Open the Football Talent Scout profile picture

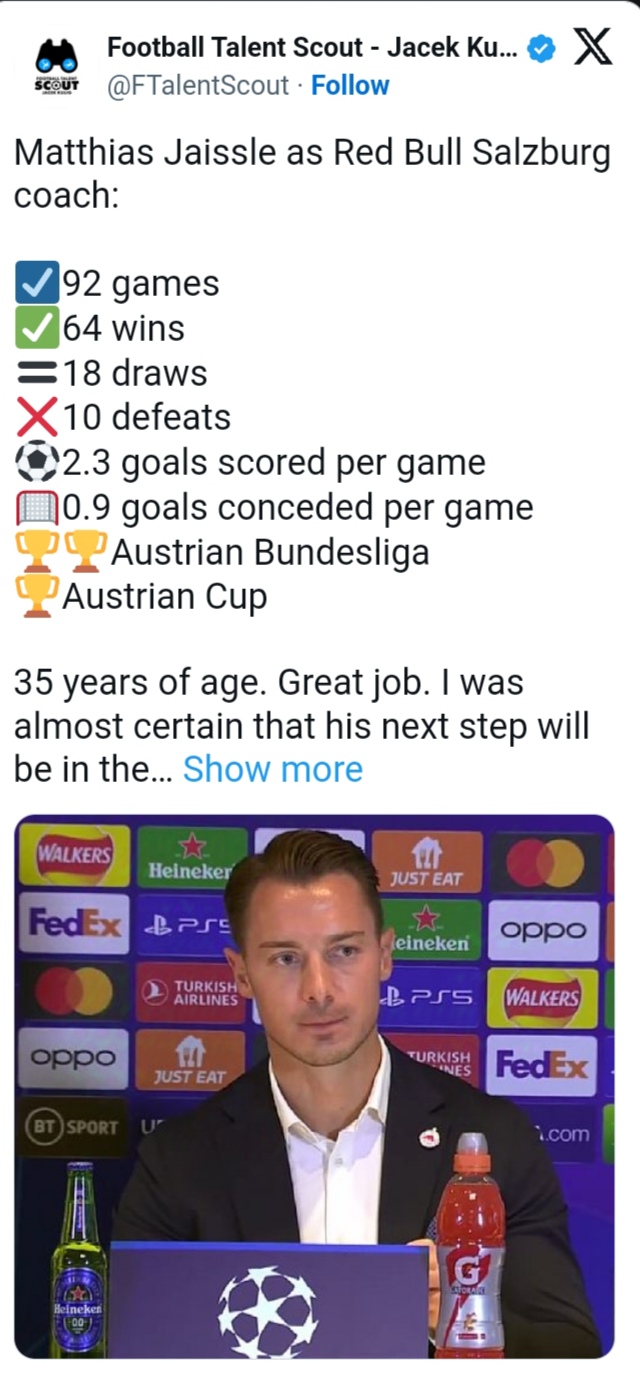pyautogui.click(x=56, y=66)
